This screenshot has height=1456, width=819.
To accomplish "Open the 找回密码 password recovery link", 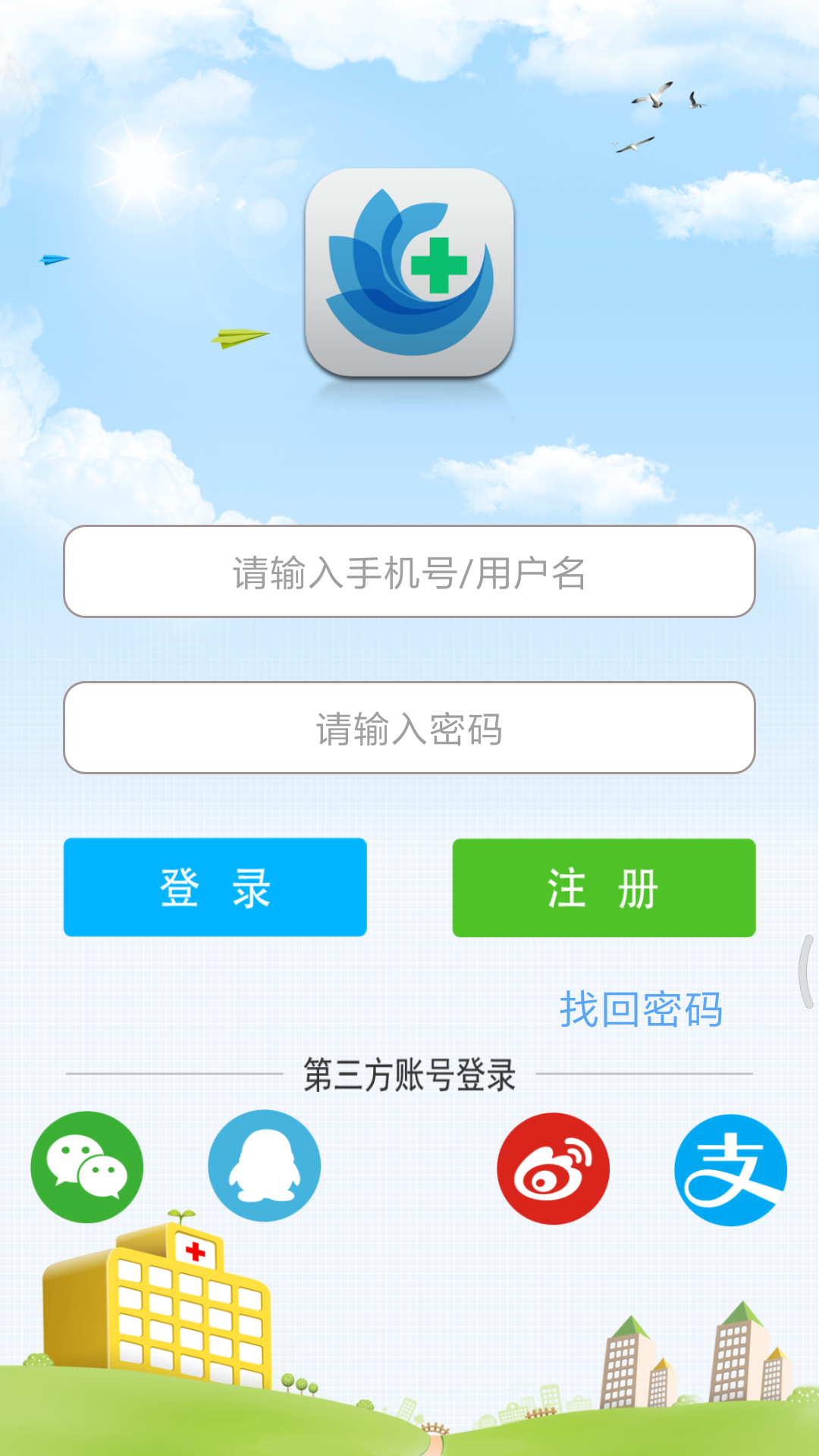I will pyautogui.click(x=641, y=1009).
